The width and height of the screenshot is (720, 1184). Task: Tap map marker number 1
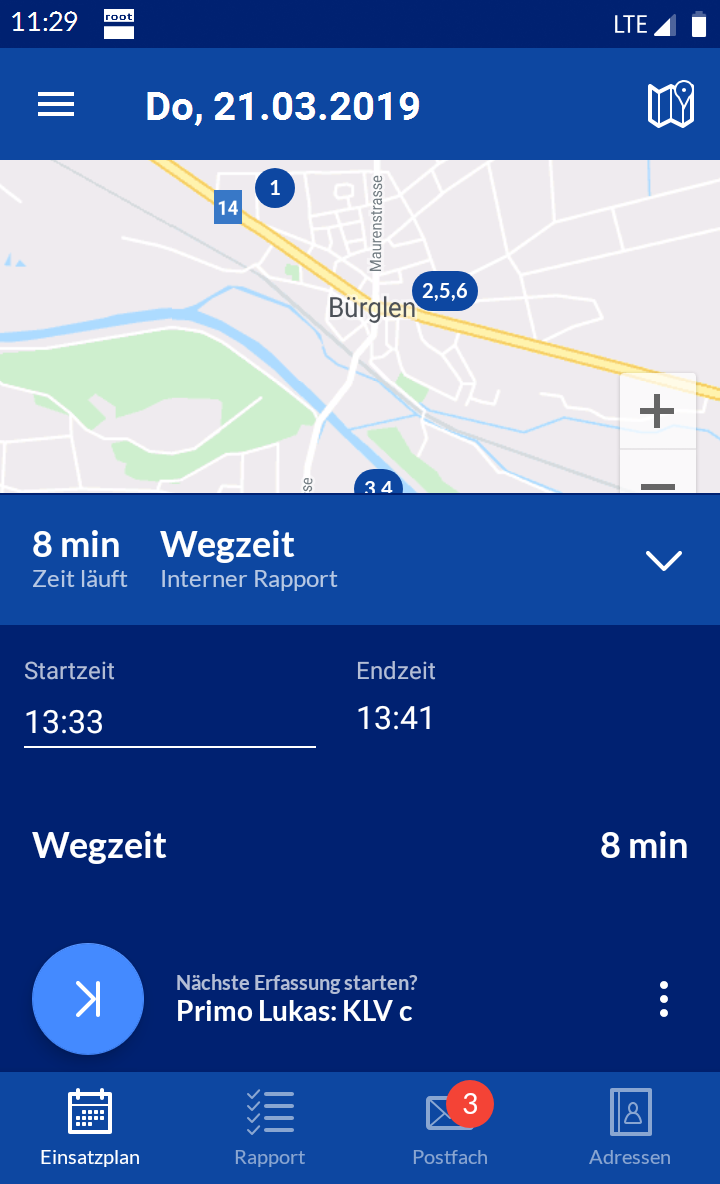275,188
